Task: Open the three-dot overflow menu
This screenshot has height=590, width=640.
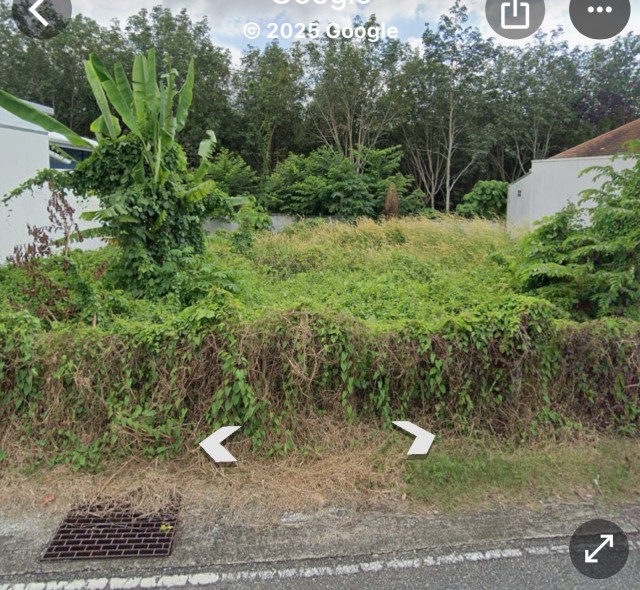Action: 599,12
